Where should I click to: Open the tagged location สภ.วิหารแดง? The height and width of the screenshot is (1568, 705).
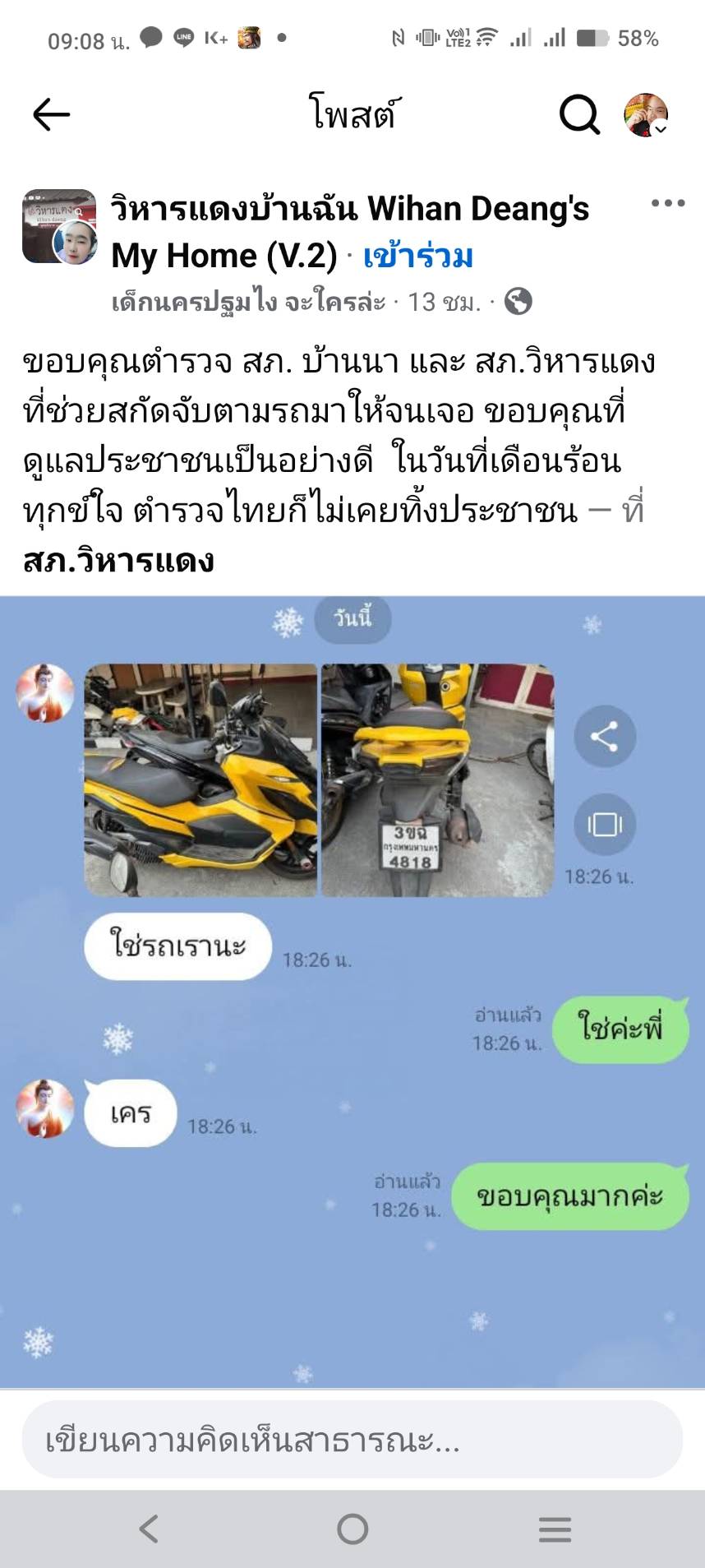coord(119,561)
